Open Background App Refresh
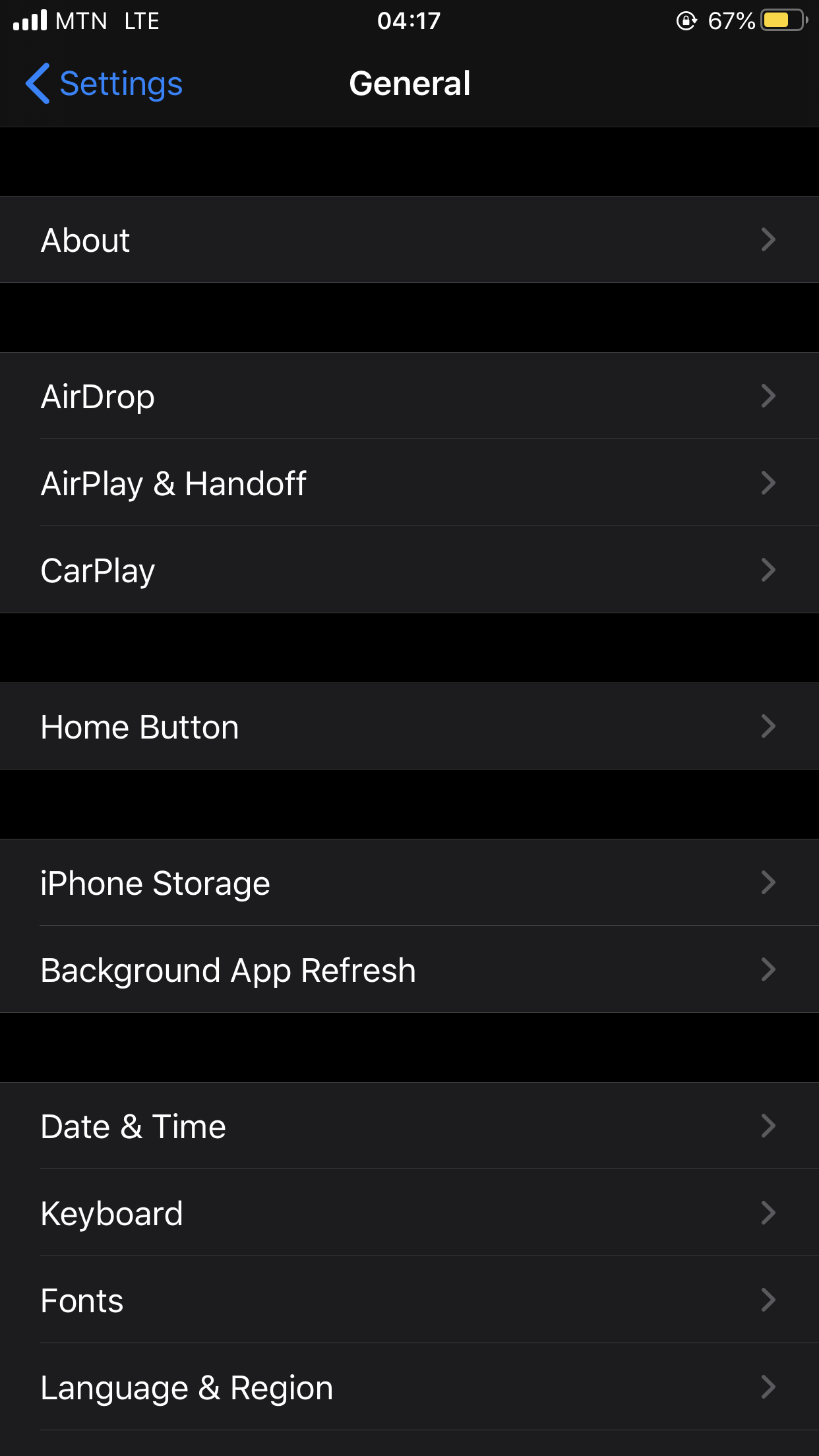This screenshot has height=1456, width=819. coord(409,970)
